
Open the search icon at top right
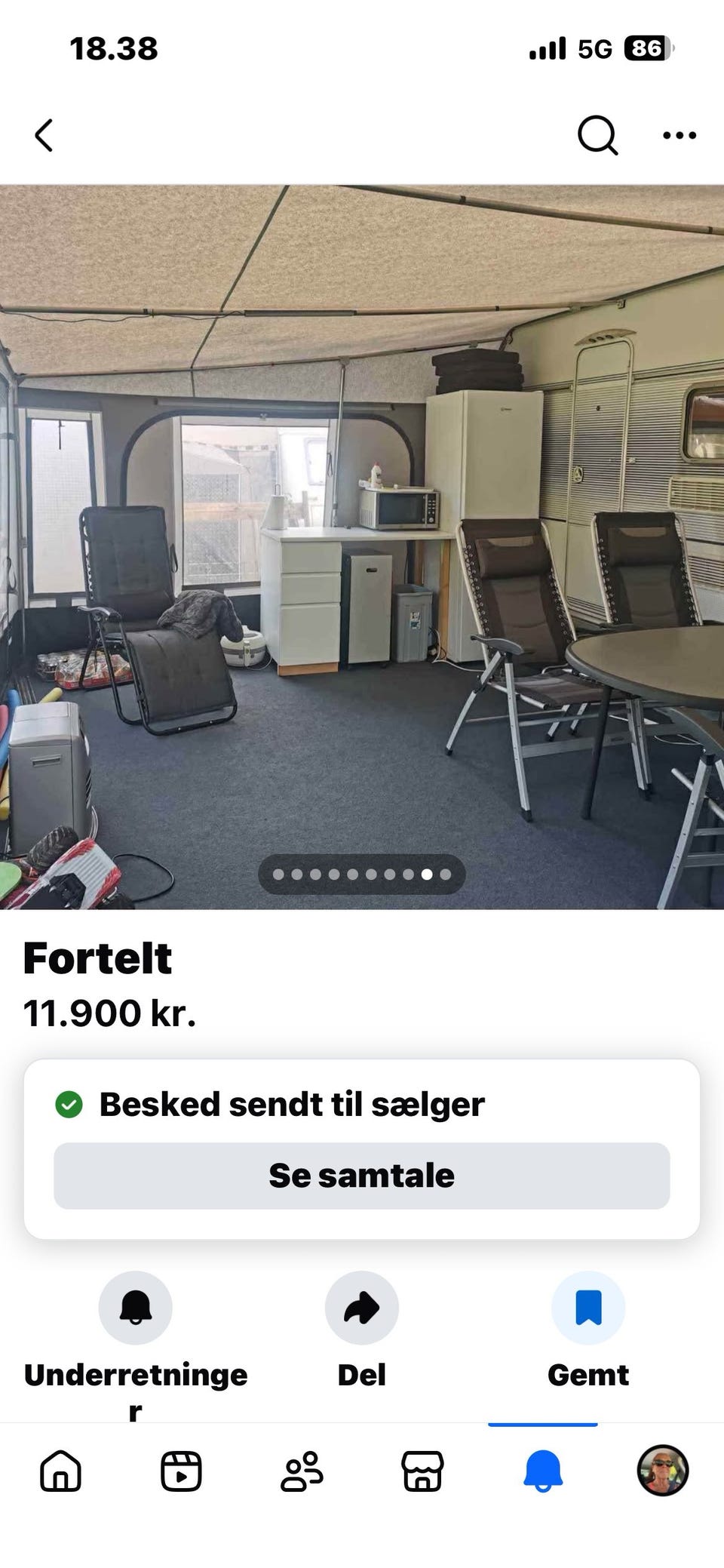[x=597, y=135]
